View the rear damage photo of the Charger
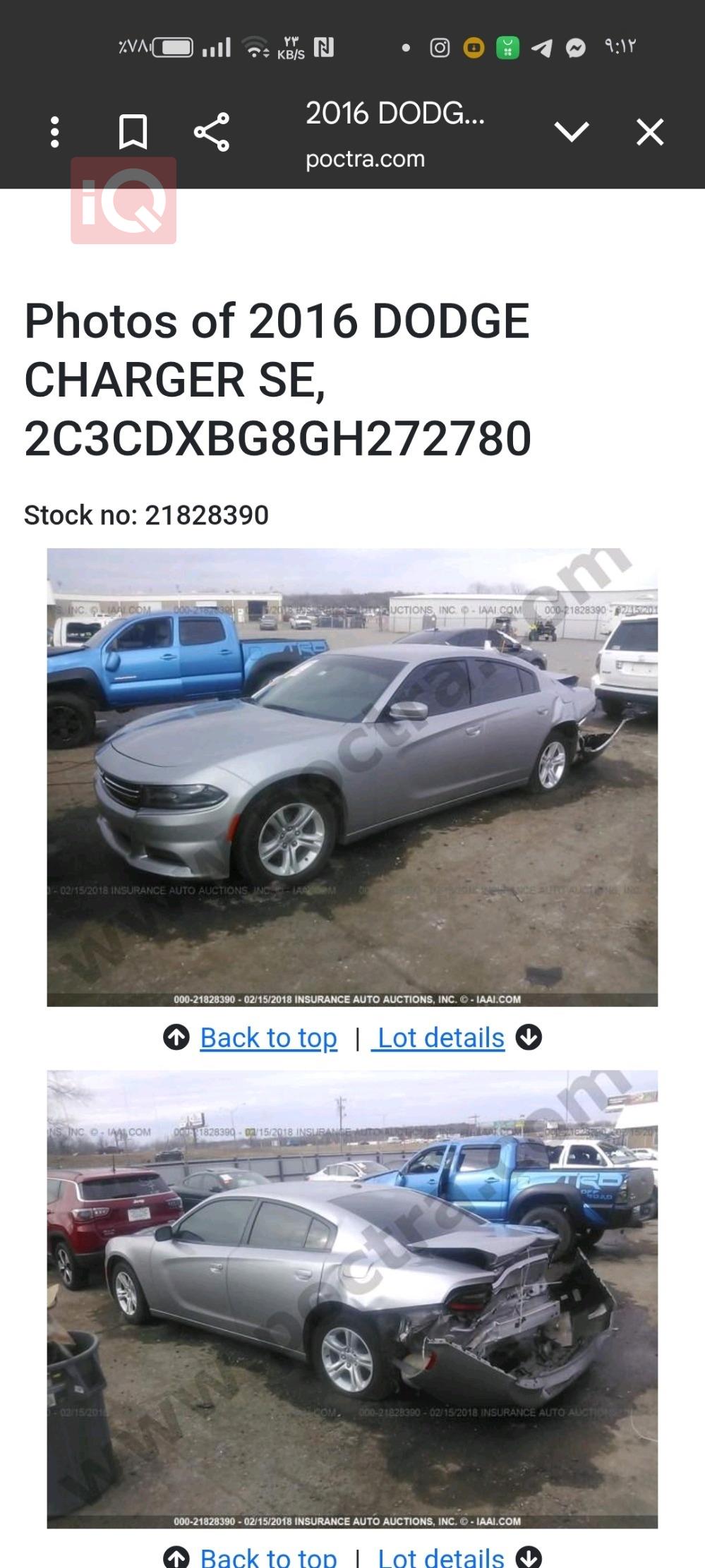 tap(352, 1298)
